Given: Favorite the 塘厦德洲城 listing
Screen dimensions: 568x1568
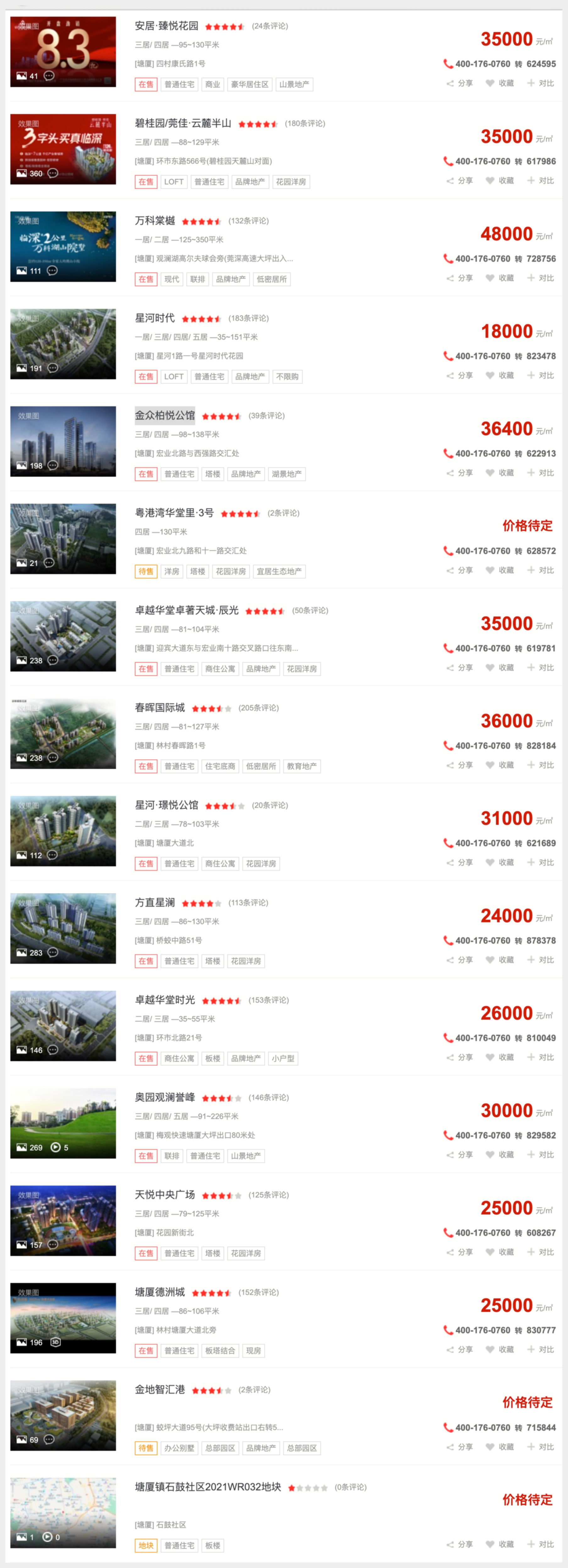Looking at the screenshot, I should pos(500,1350).
